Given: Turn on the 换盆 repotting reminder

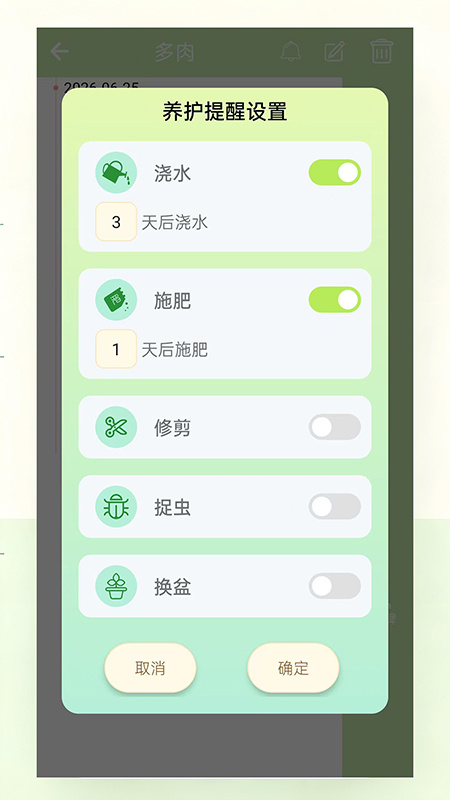Looking at the screenshot, I should [335, 586].
